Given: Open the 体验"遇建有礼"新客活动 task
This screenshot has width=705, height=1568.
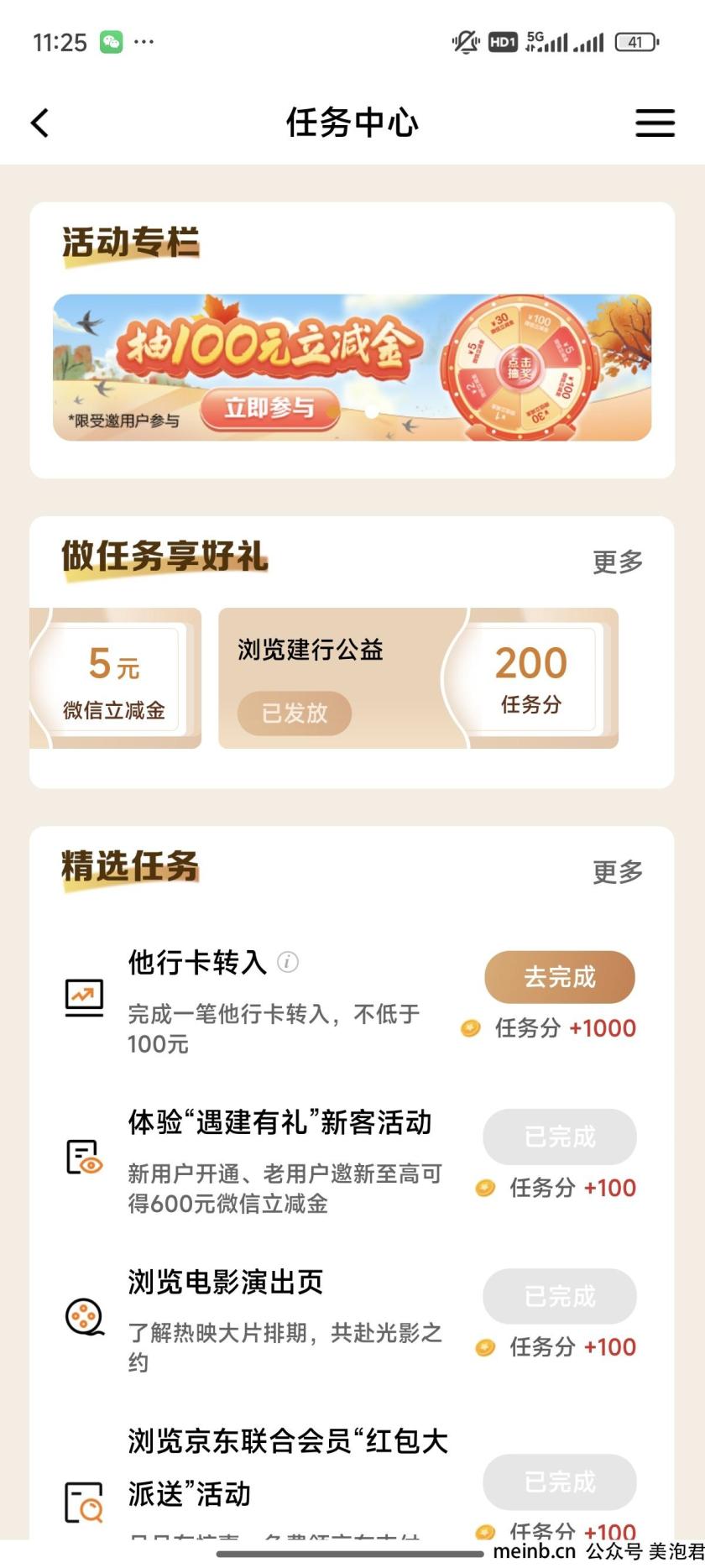Looking at the screenshot, I should click(279, 1122).
